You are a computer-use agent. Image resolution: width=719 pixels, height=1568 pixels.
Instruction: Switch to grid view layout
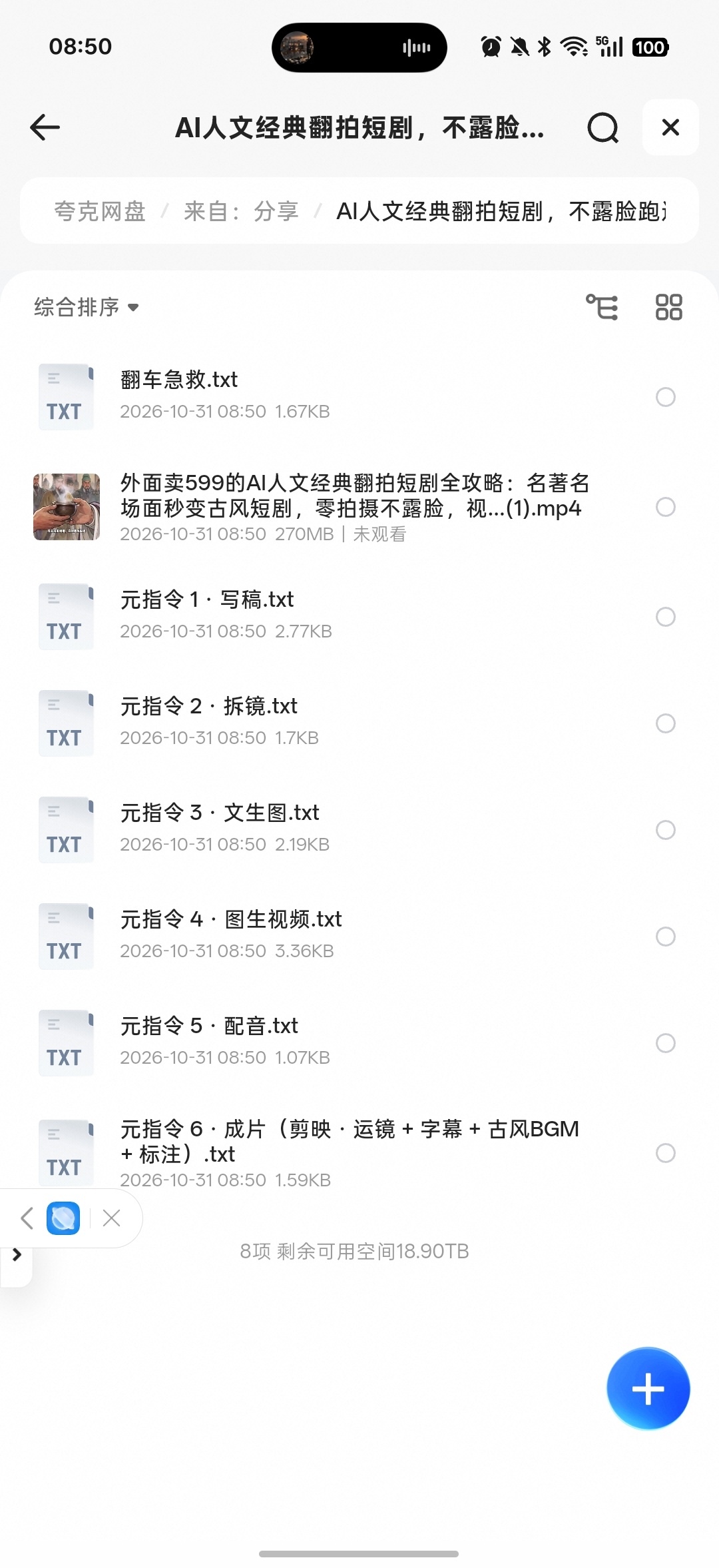669,307
